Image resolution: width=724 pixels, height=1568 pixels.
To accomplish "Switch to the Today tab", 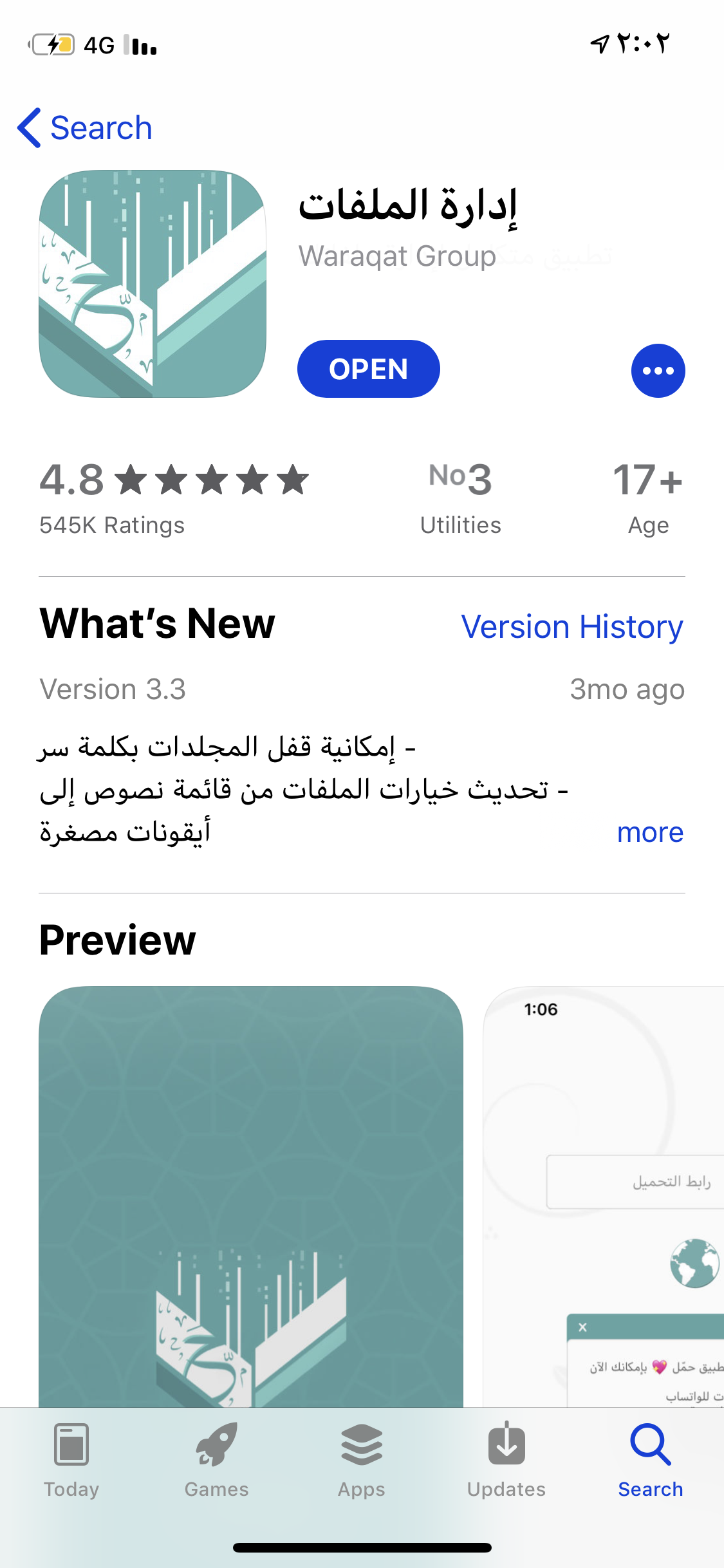I will 71,1461.
